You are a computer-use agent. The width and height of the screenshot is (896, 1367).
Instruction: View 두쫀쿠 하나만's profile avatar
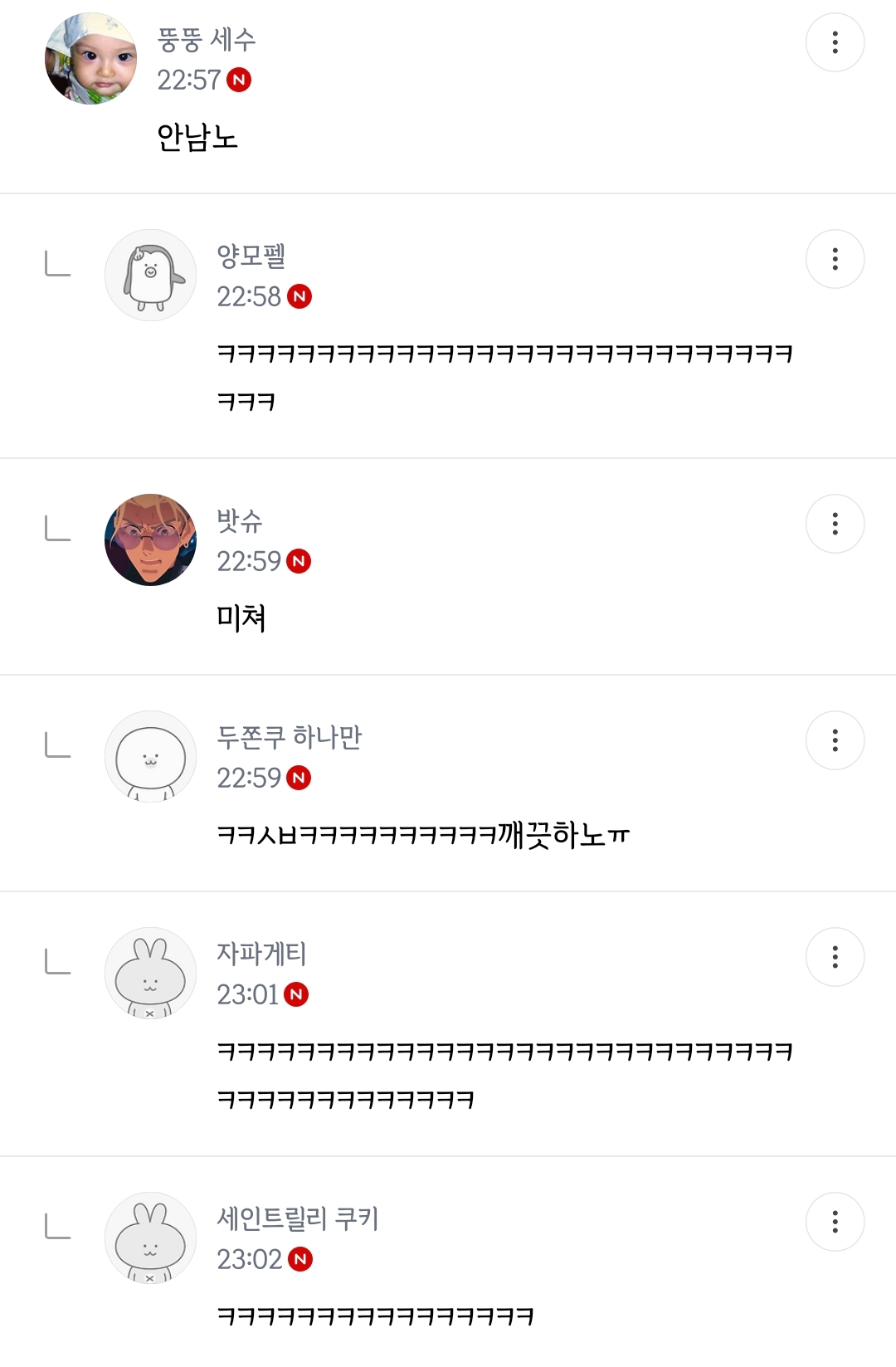coord(150,756)
